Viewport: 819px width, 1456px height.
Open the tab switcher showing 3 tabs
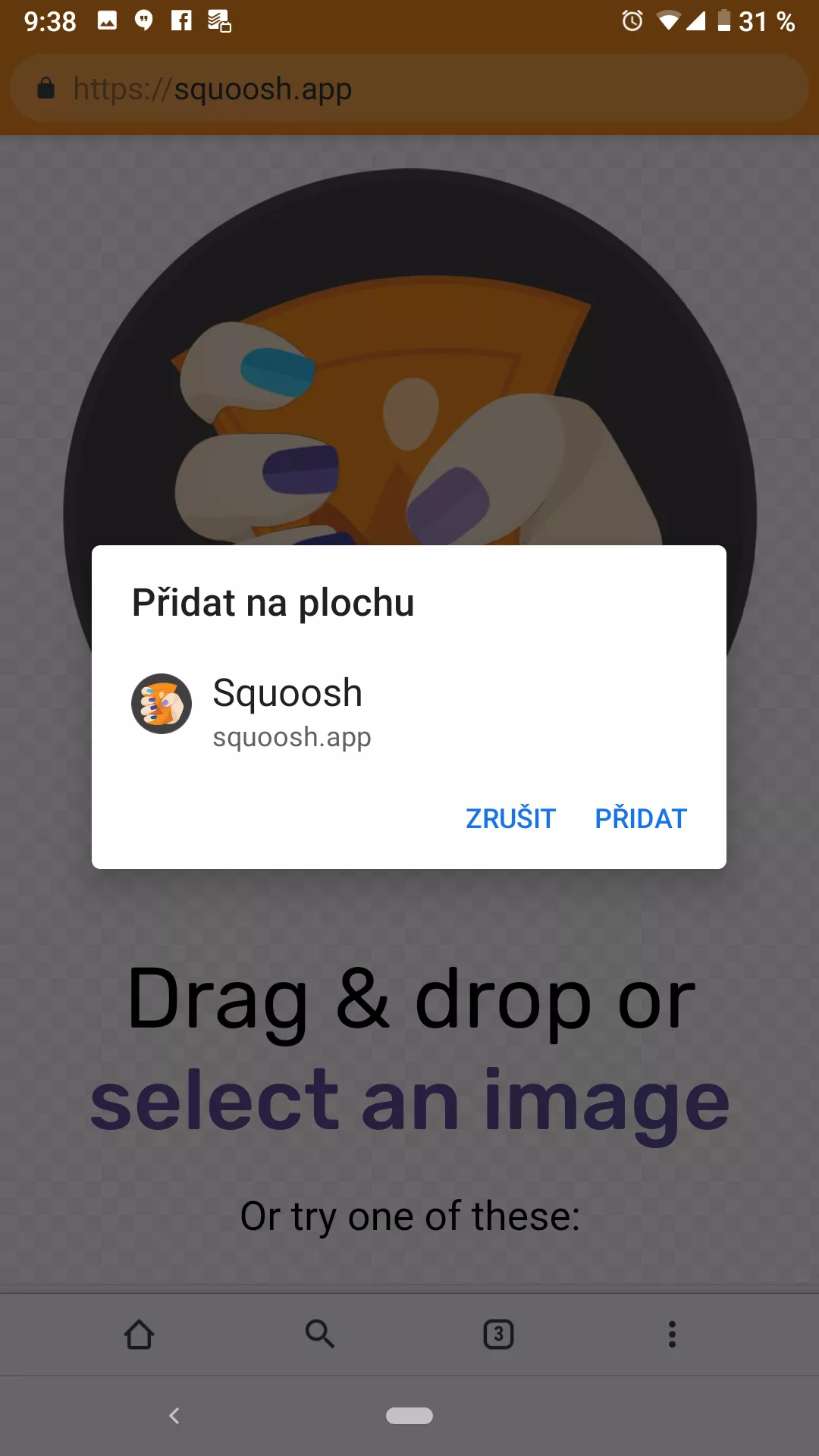(498, 1334)
